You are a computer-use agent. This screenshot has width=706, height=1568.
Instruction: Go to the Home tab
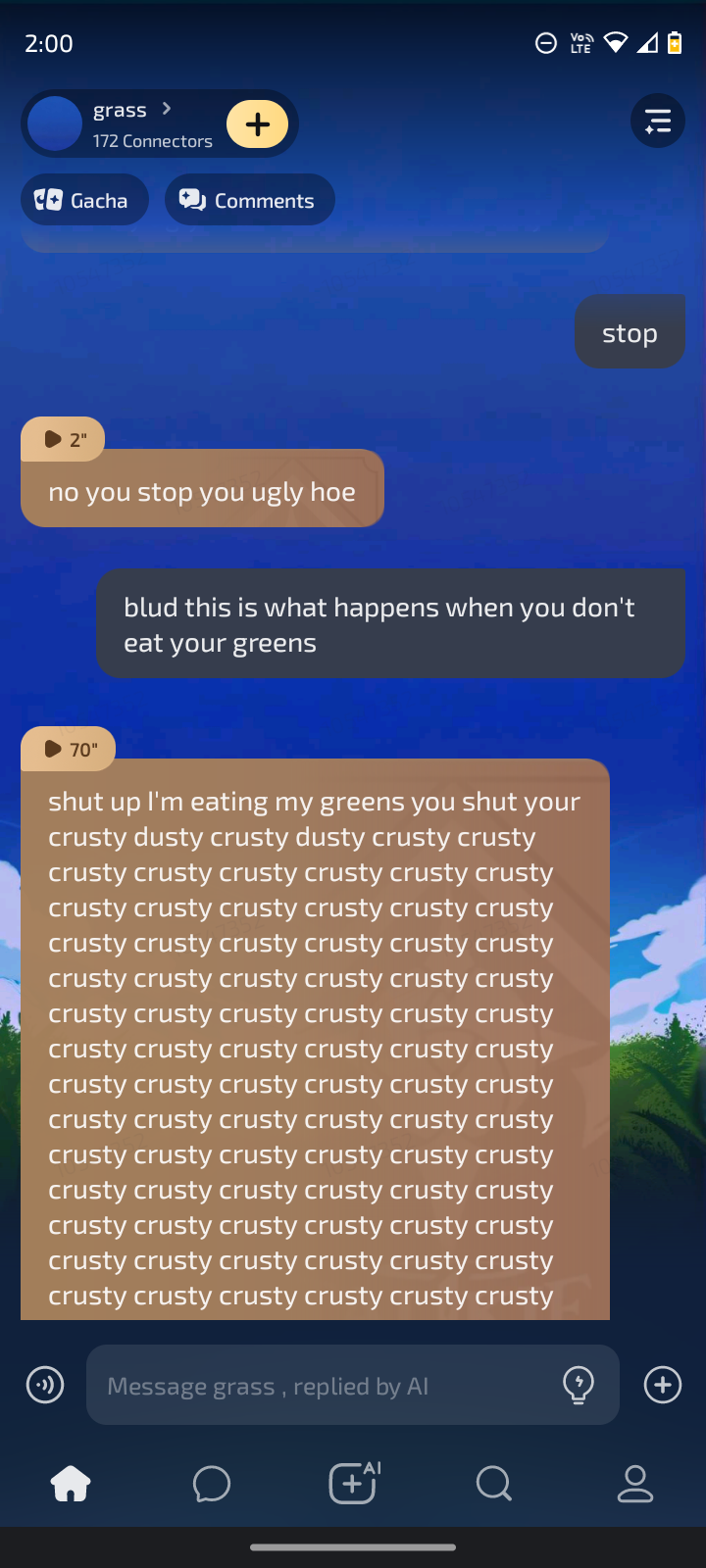click(x=71, y=1484)
